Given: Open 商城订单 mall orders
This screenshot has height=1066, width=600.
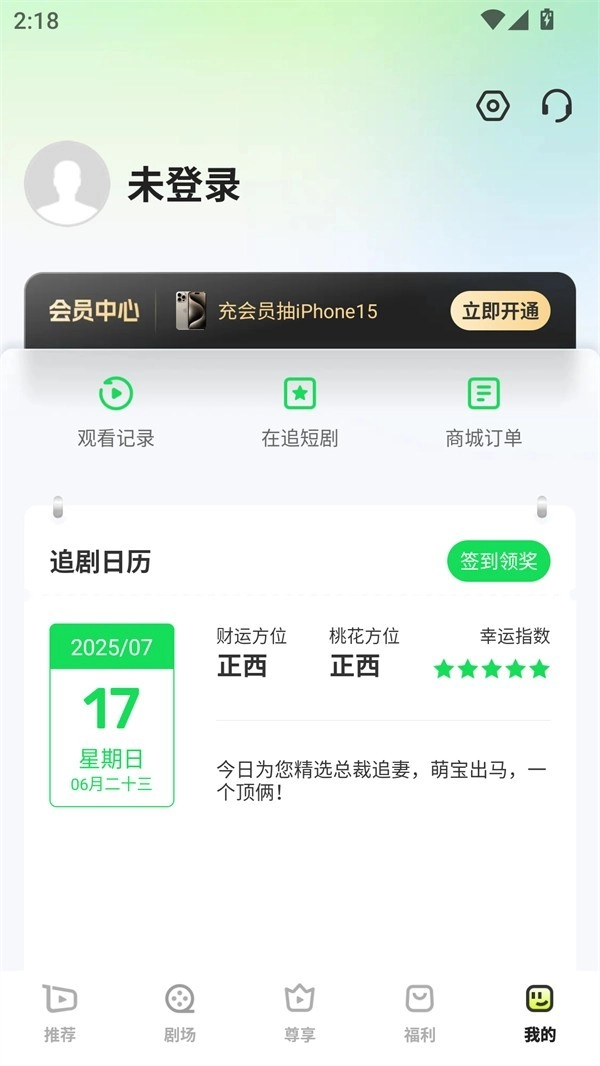Looking at the screenshot, I should point(484,412).
